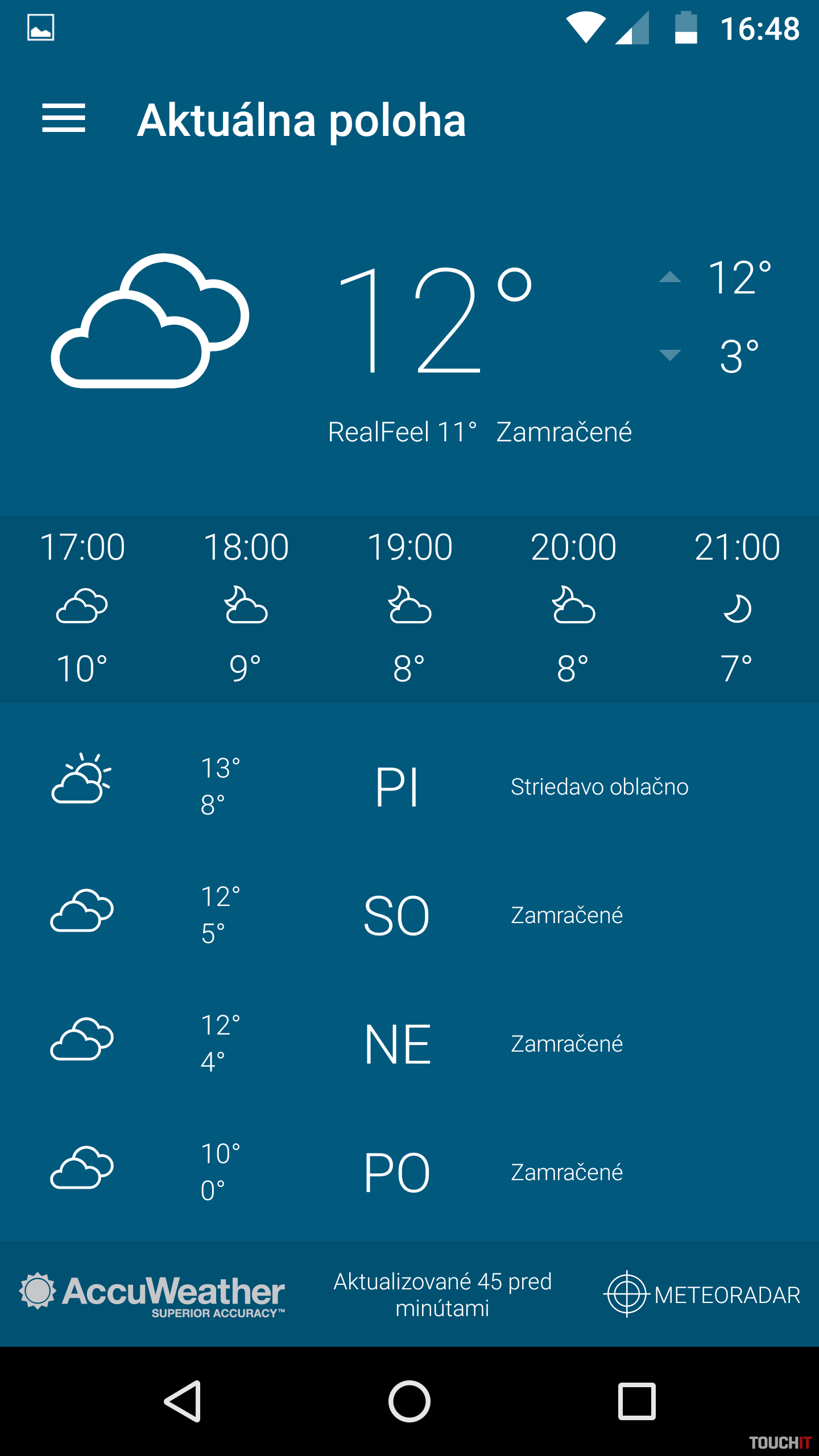Open the recent apps overview
The height and width of the screenshot is (1456, 819).
[636, 1401]
